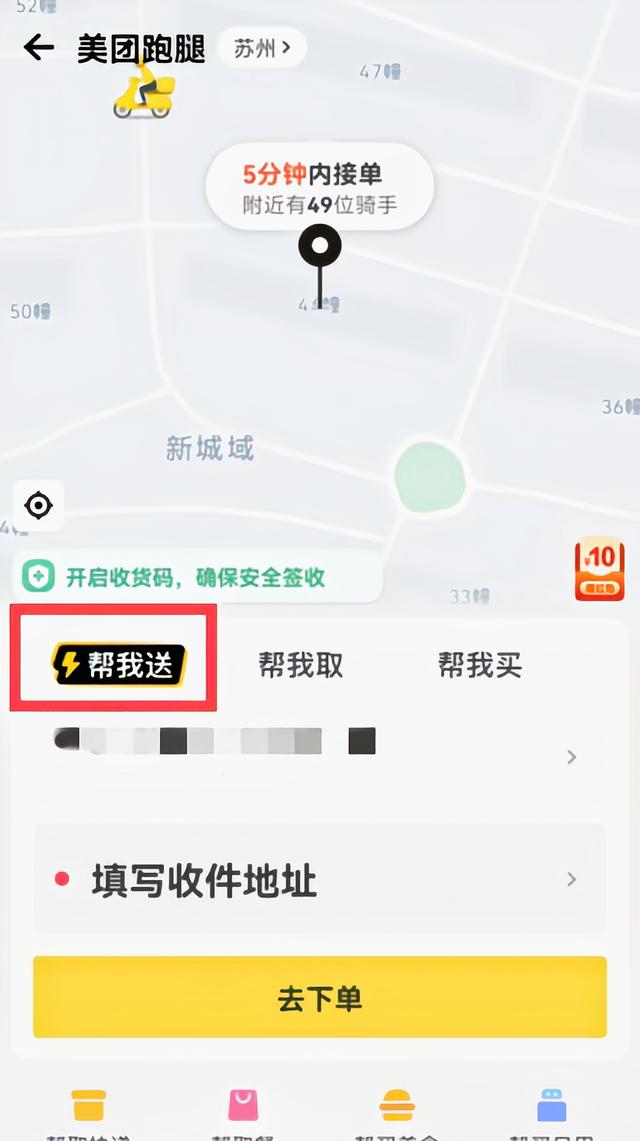The width and height of the screenshot is (640, 1141).
Task: Open the red 10 coupon icon
Action: tap(599, 570)
